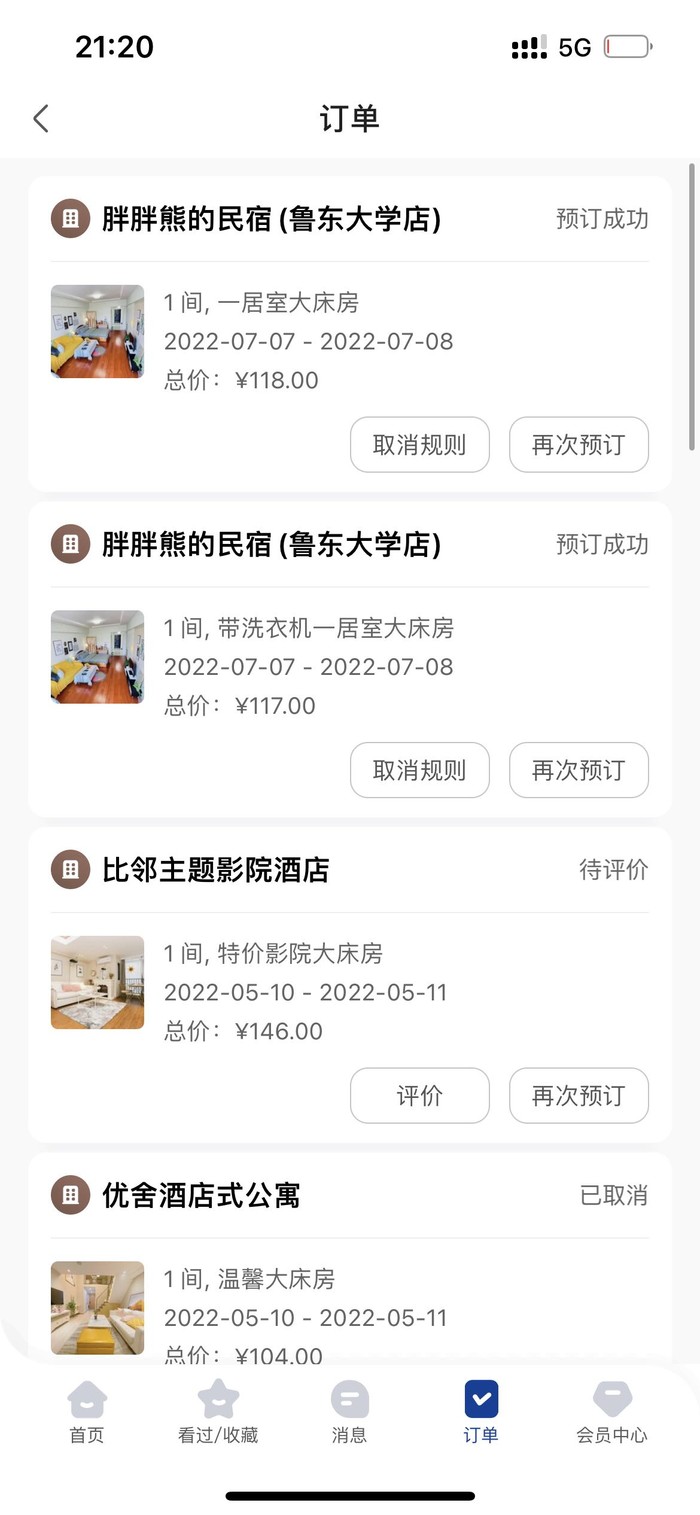Rebook the 带洗衣机一居室大床房 order
The height and width of the screenshot is (1515, 700).
click(x=578, y=770)
